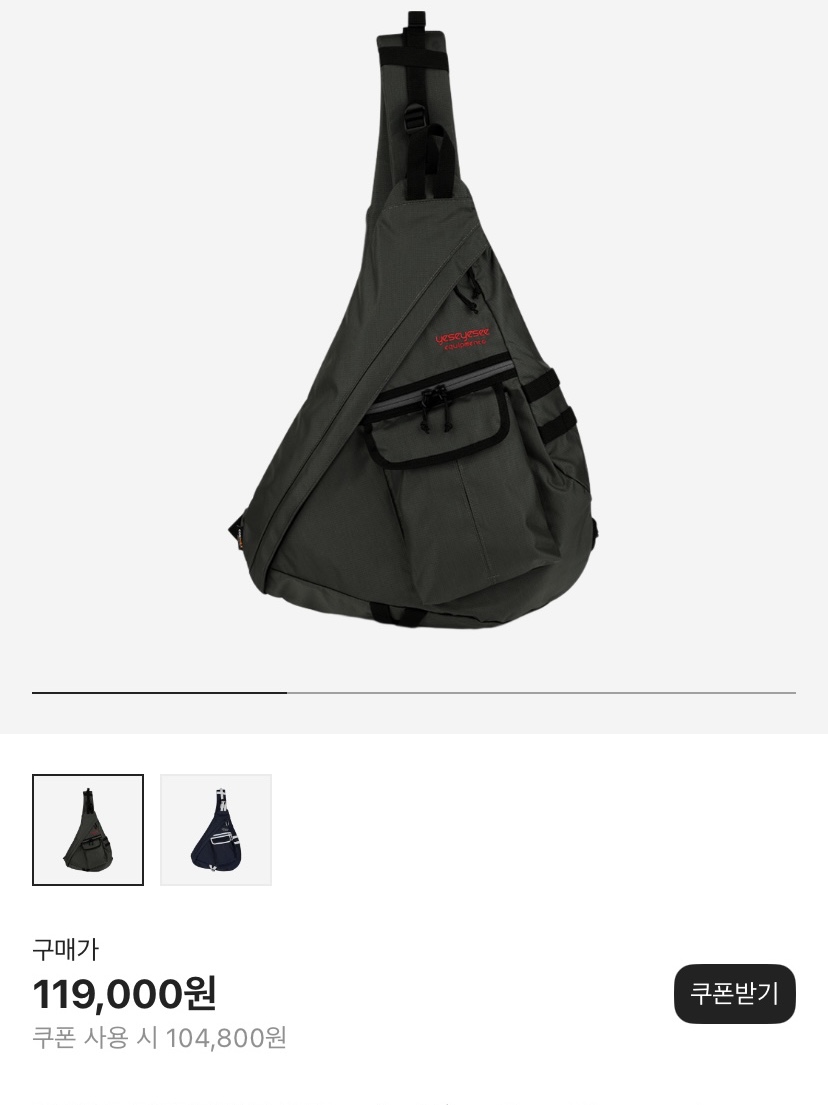Click the 구매가 label
The image size is (828, 1105).
[x=65, y=950]
